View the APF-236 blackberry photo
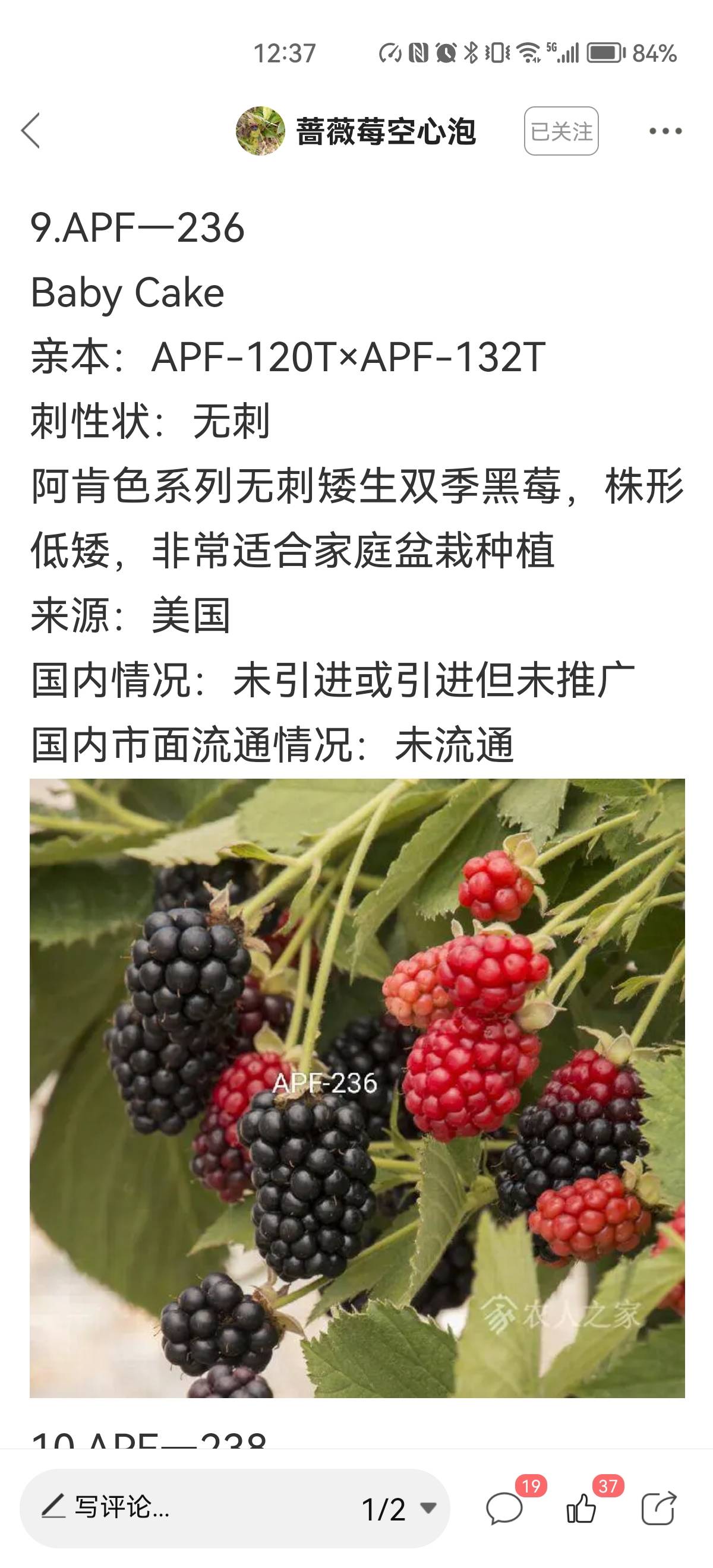 tap(358, 1088)
